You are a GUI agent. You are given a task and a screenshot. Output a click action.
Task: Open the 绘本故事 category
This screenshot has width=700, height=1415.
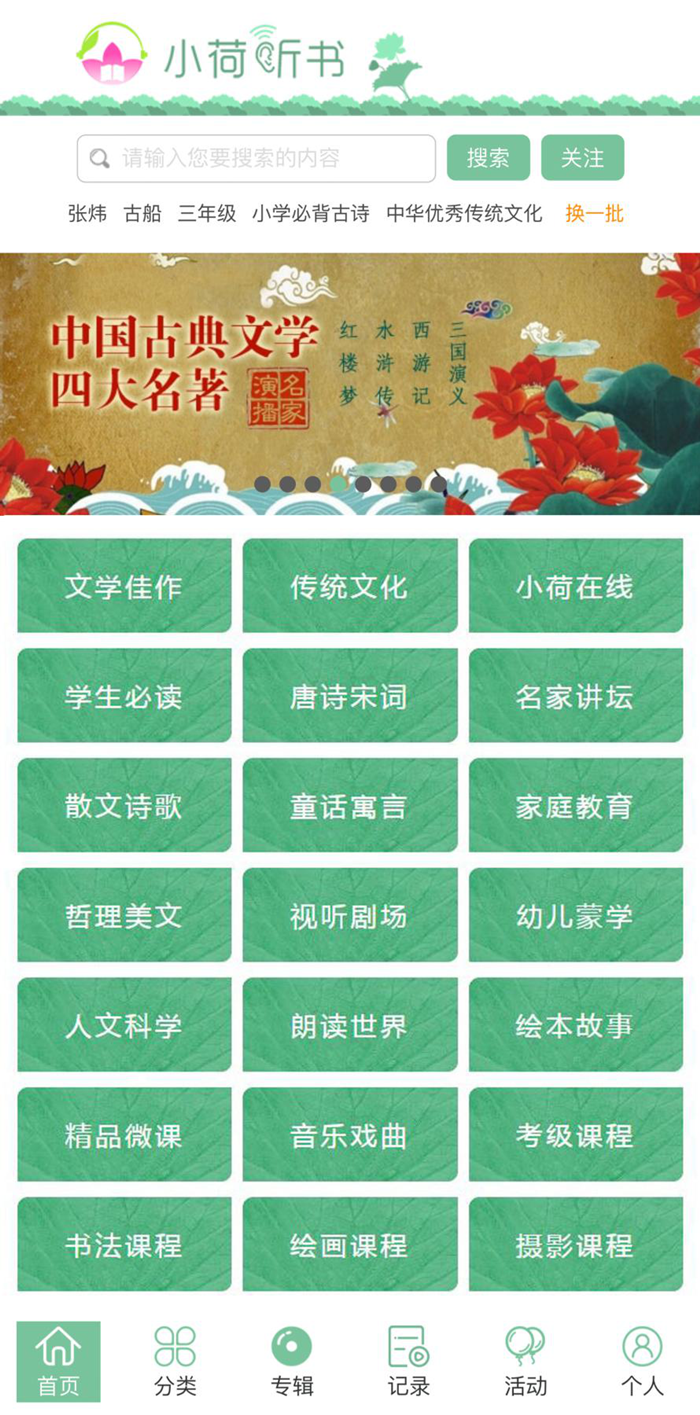coord(575,1026)
